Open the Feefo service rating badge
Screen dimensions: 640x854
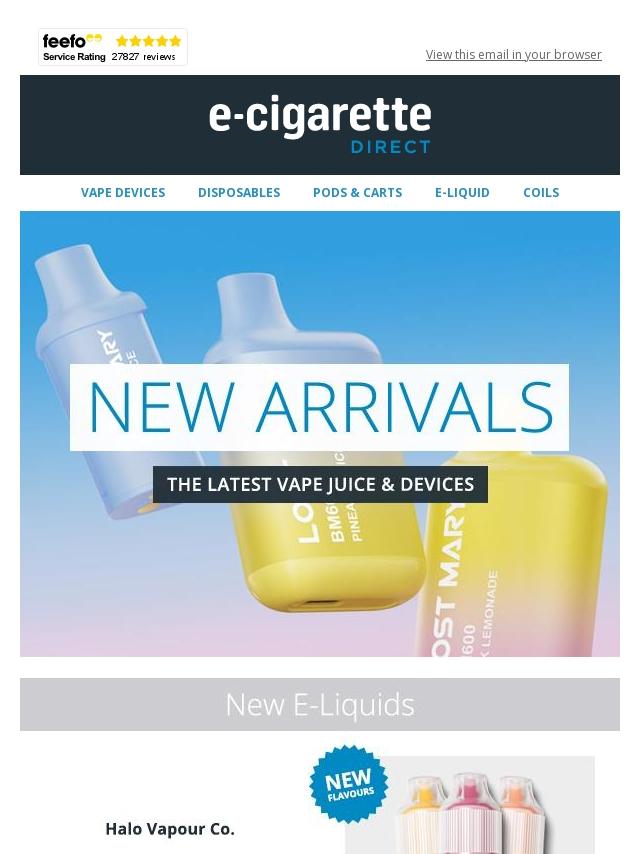[112, 47]
